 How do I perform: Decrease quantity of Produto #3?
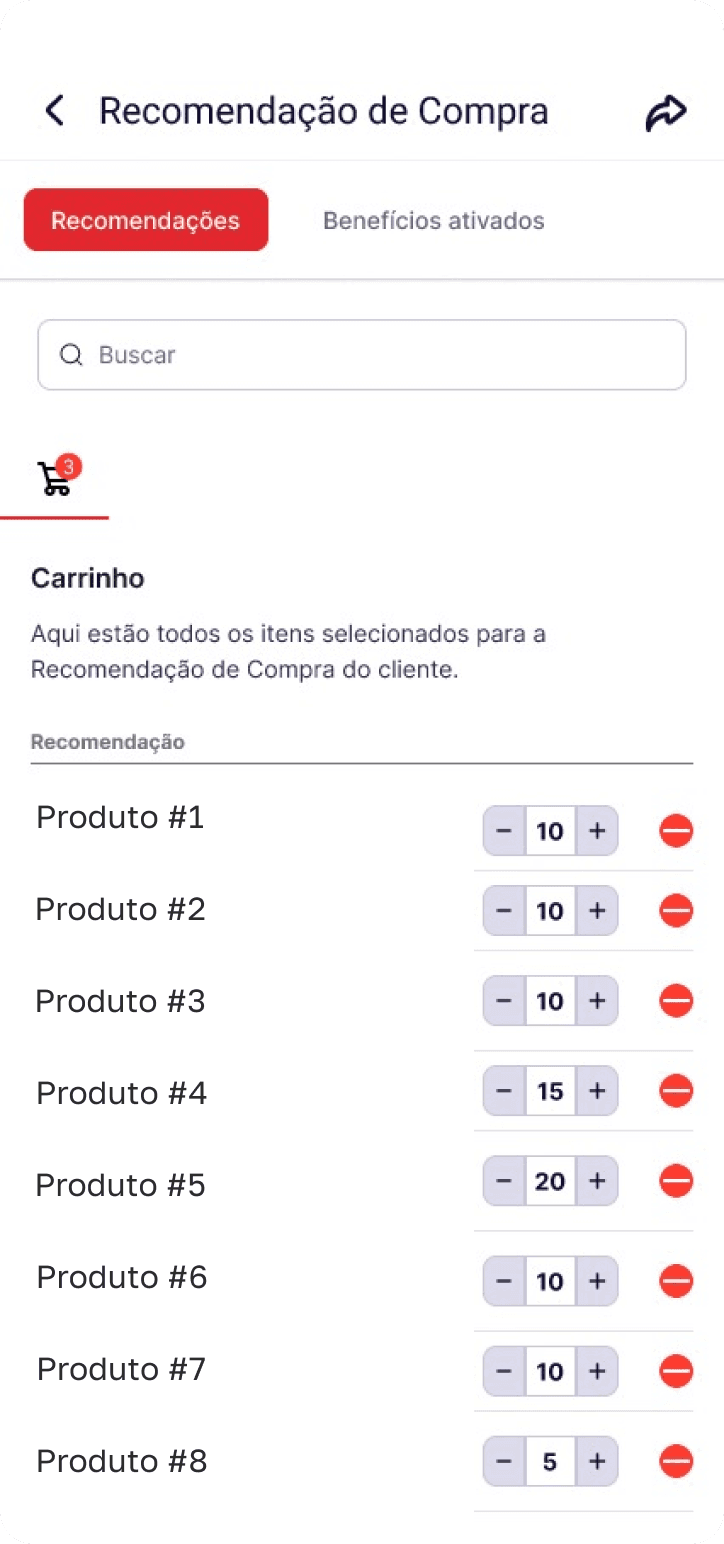click(x=504, y=1001)
